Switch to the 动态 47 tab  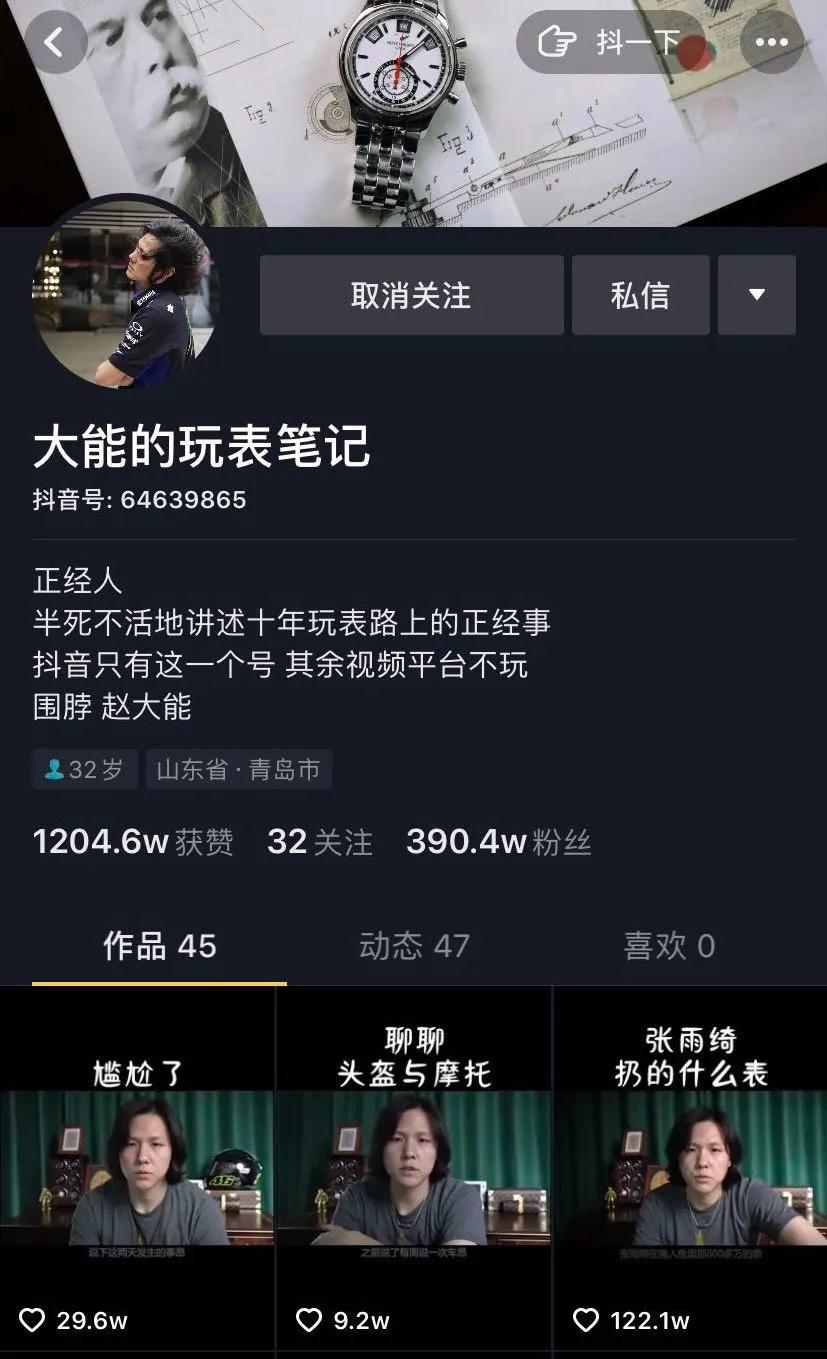point(414,946)
